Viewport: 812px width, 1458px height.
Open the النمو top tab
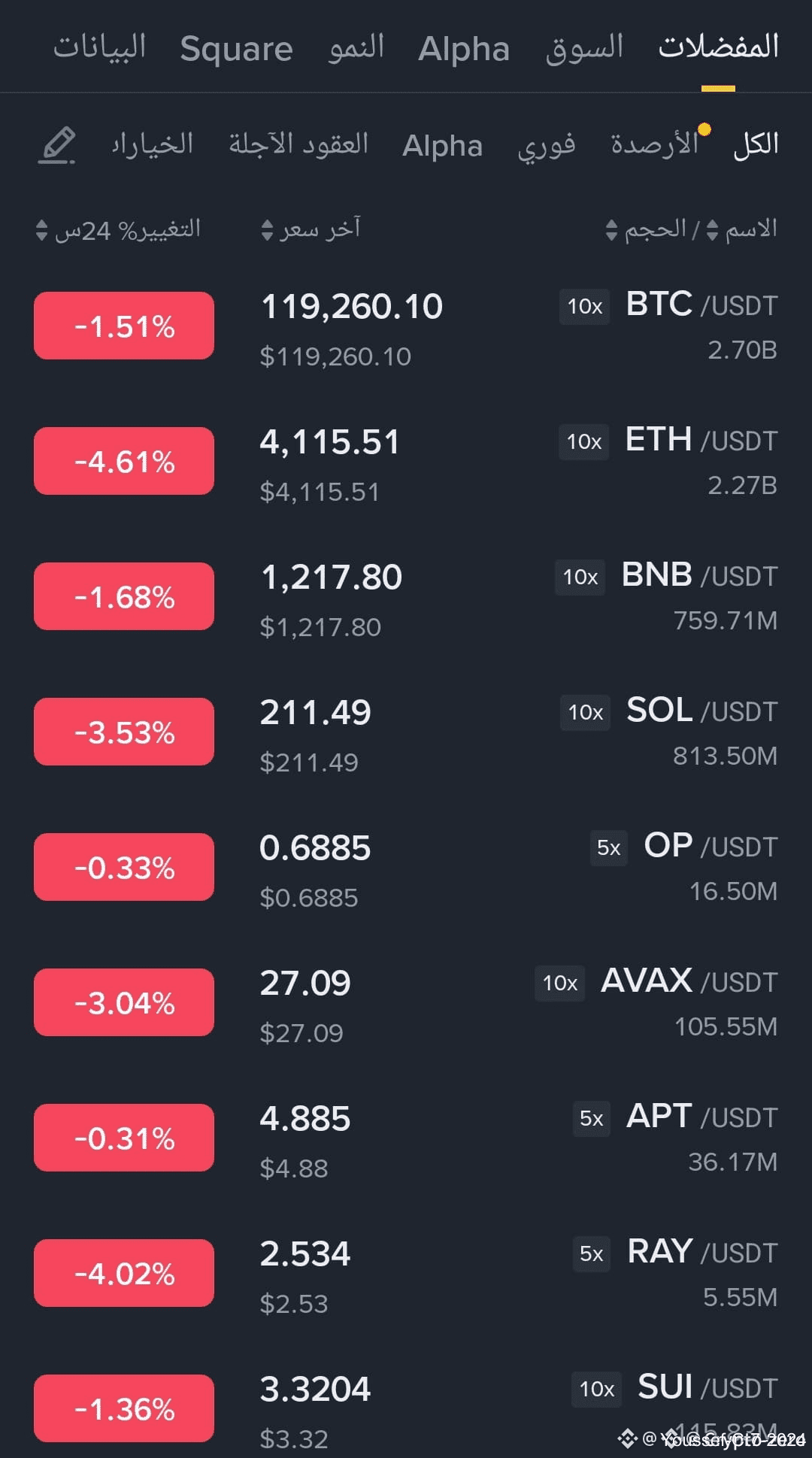[x=356, y=48]
